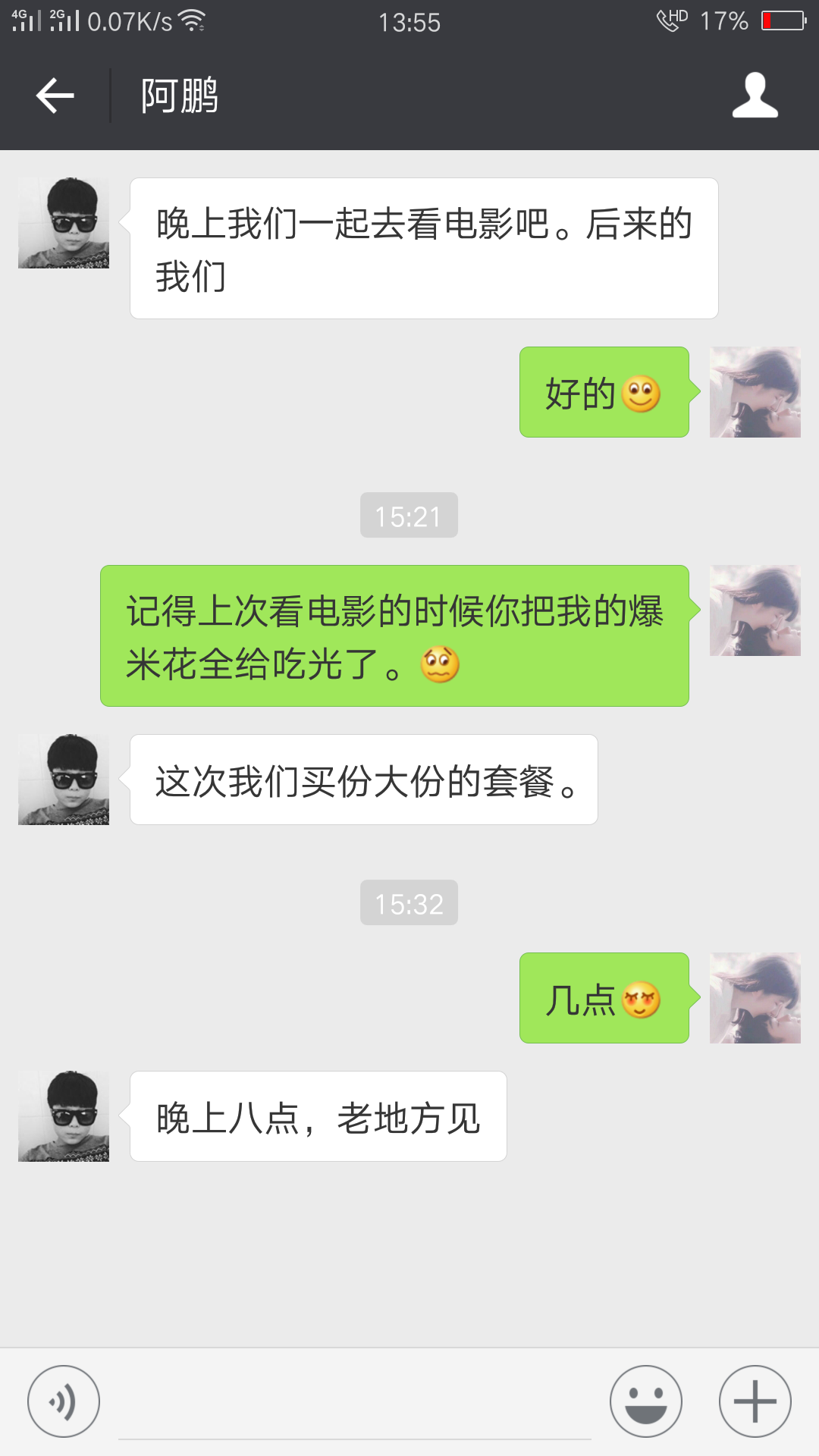Tap my avatar next to the 好的 message

[755, 392]
